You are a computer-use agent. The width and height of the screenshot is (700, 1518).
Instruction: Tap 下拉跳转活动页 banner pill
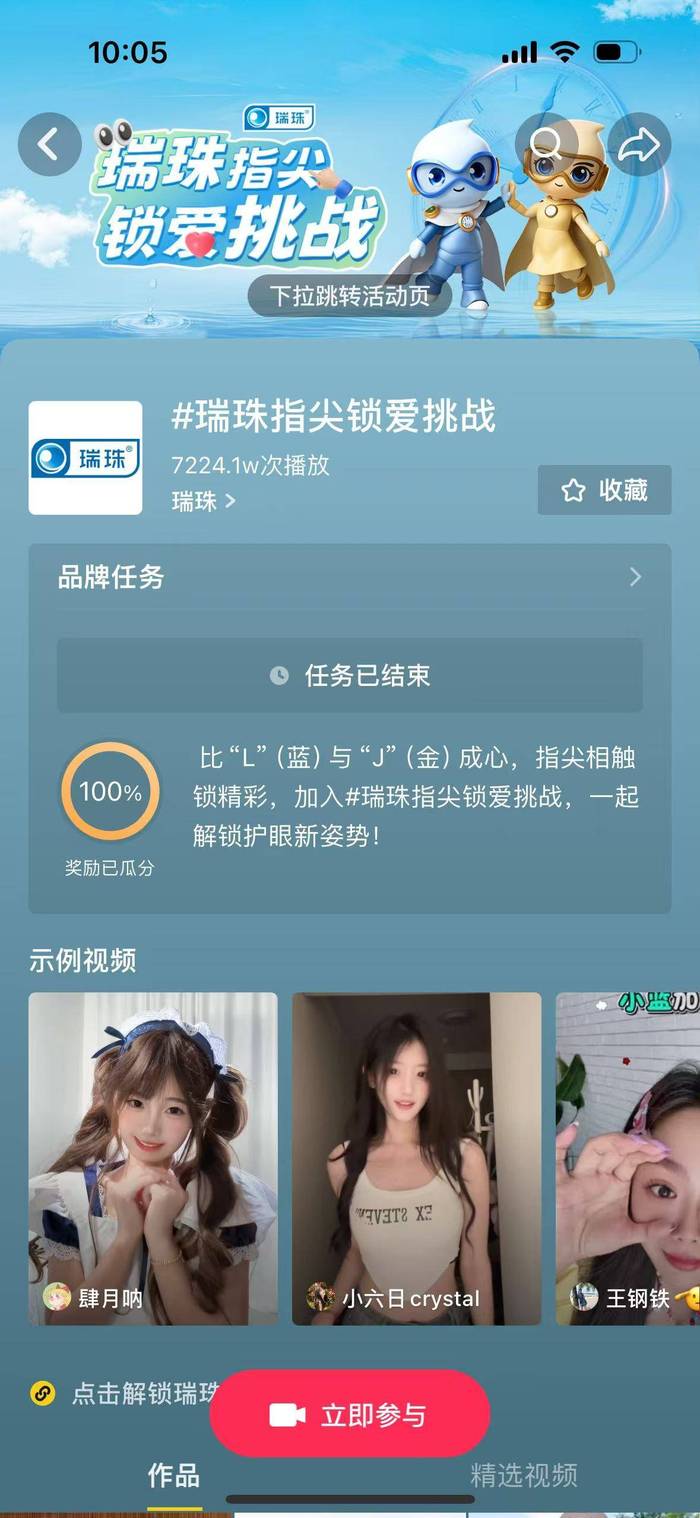[349, 296]
